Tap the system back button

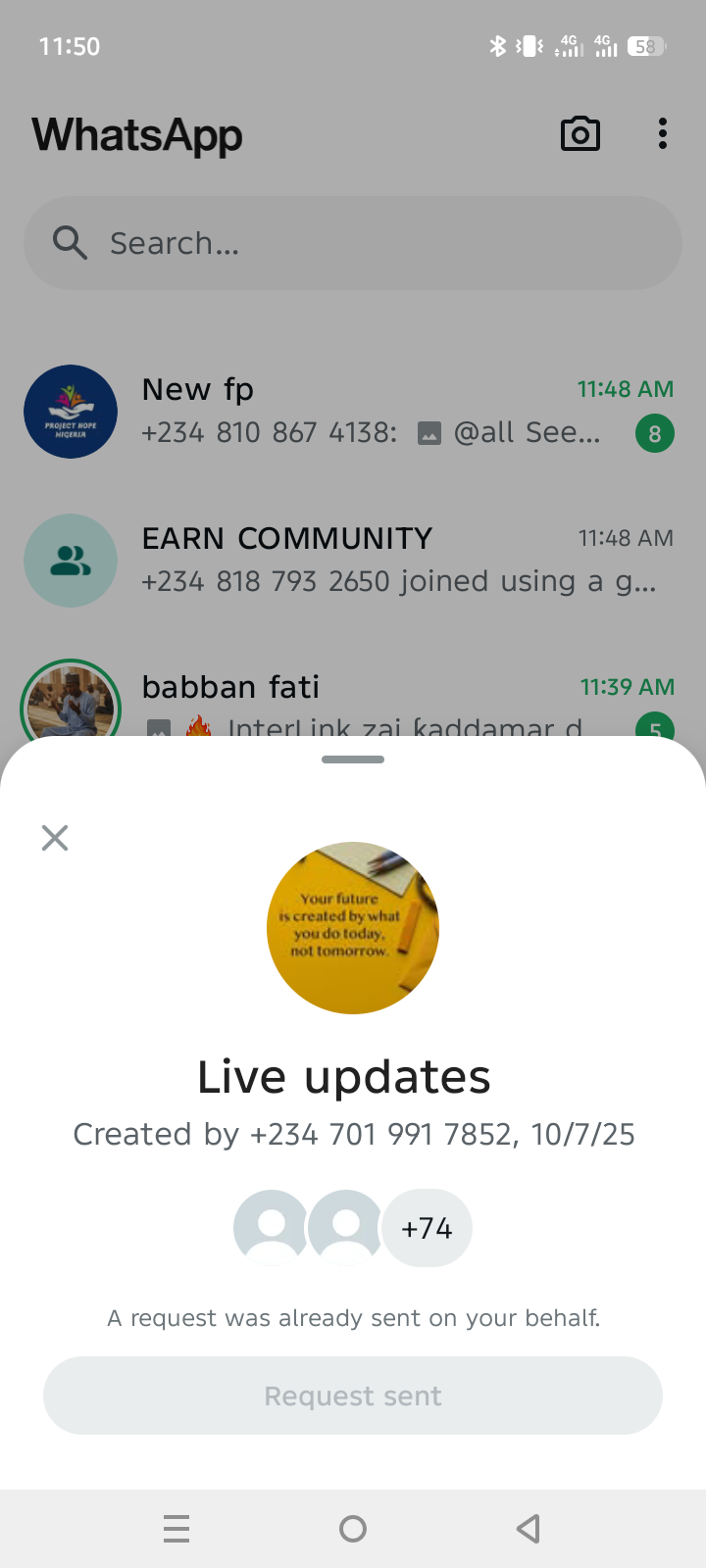[x=529, y=1528]
